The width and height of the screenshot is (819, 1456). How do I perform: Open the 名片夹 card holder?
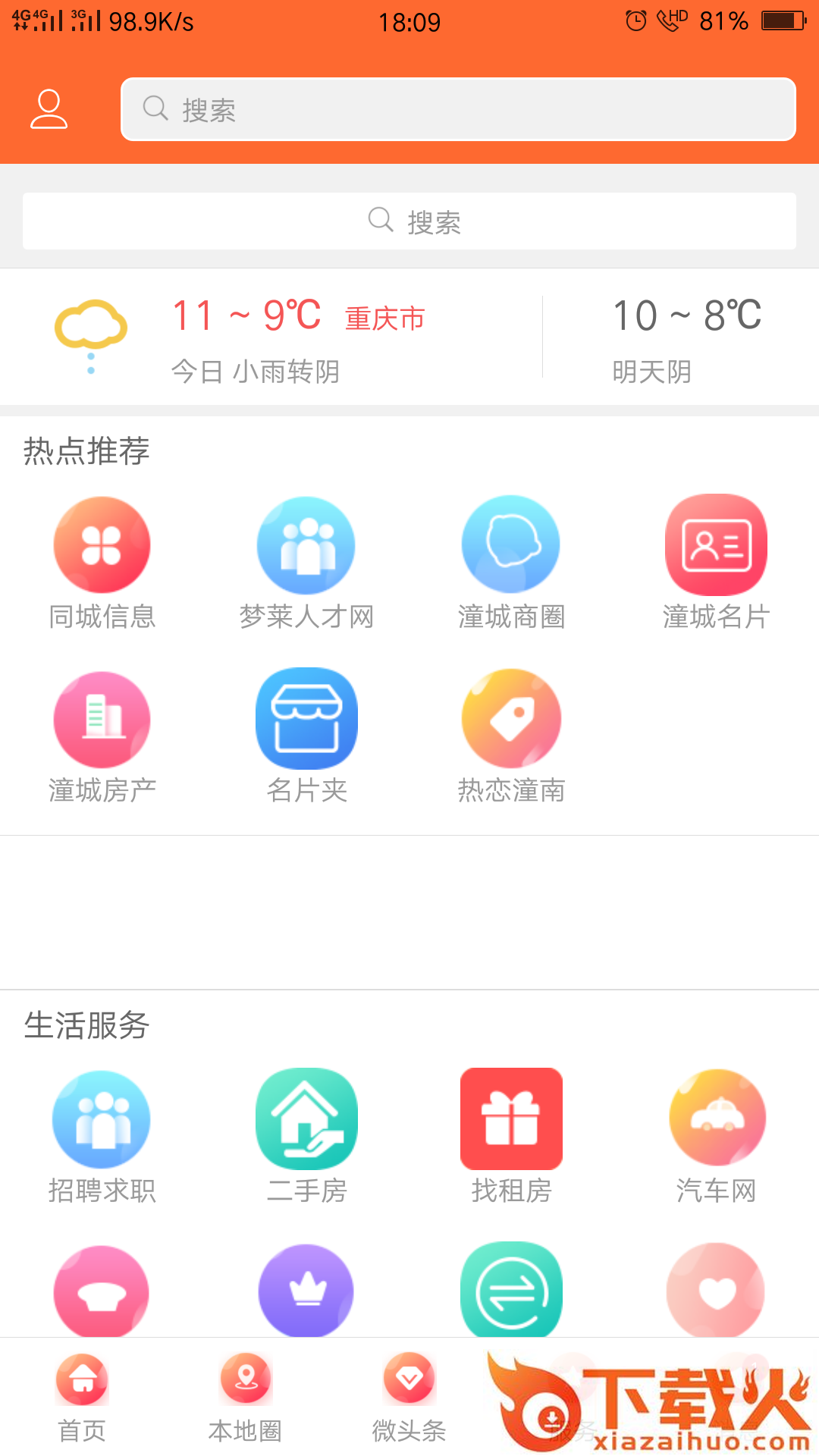pos(306,737)
